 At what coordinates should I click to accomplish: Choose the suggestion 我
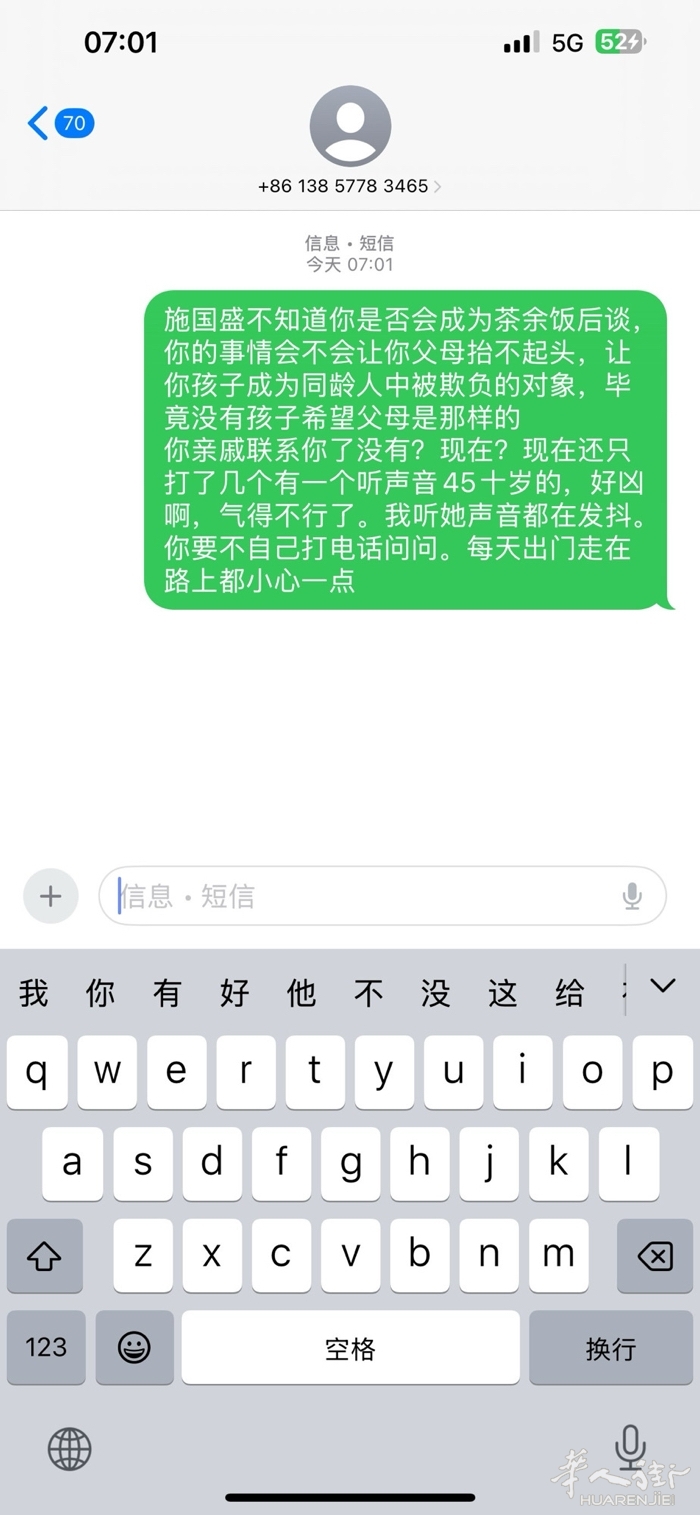click(x=33, y=993)
